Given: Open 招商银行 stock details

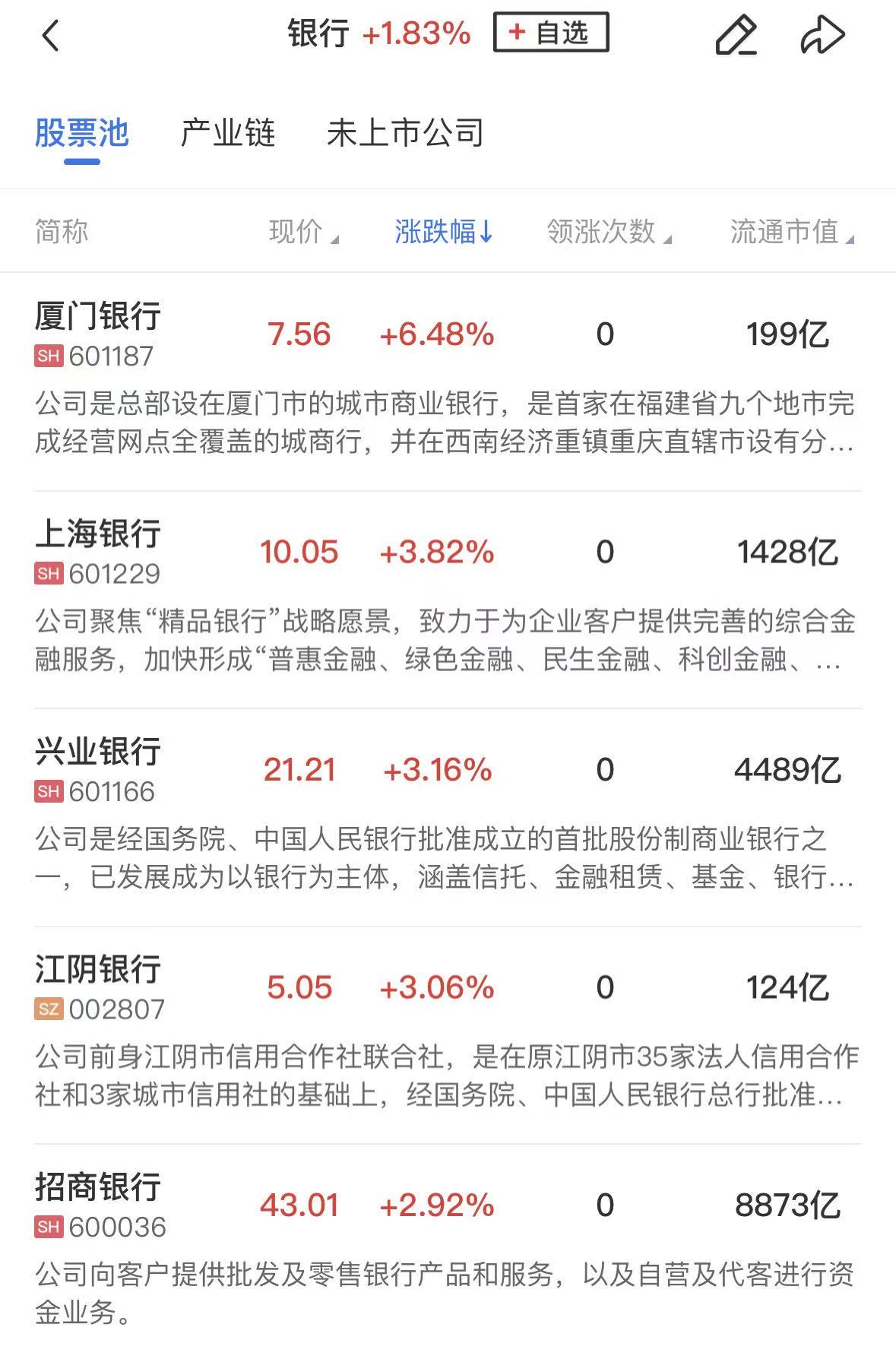Looking at the screenshot, I should click(98, 1186).
